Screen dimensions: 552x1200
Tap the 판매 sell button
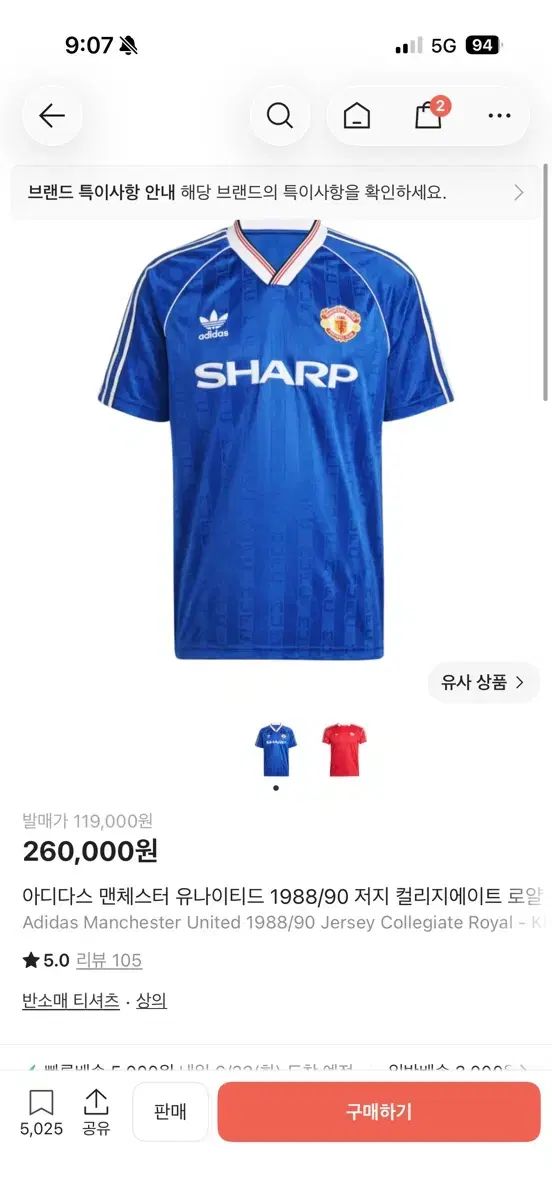[x=170, y=1112]
